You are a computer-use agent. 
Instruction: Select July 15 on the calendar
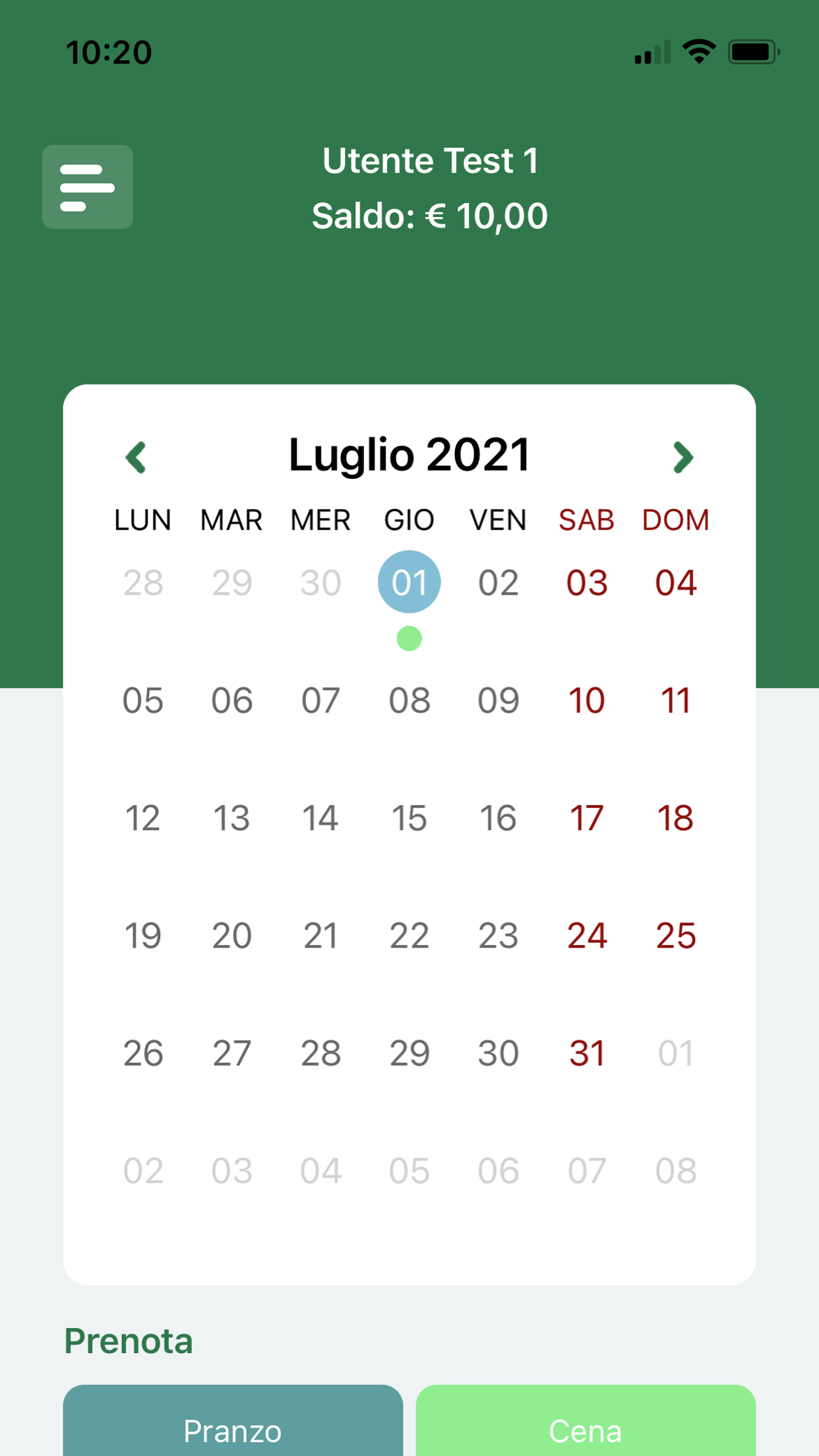coord(409,818)
